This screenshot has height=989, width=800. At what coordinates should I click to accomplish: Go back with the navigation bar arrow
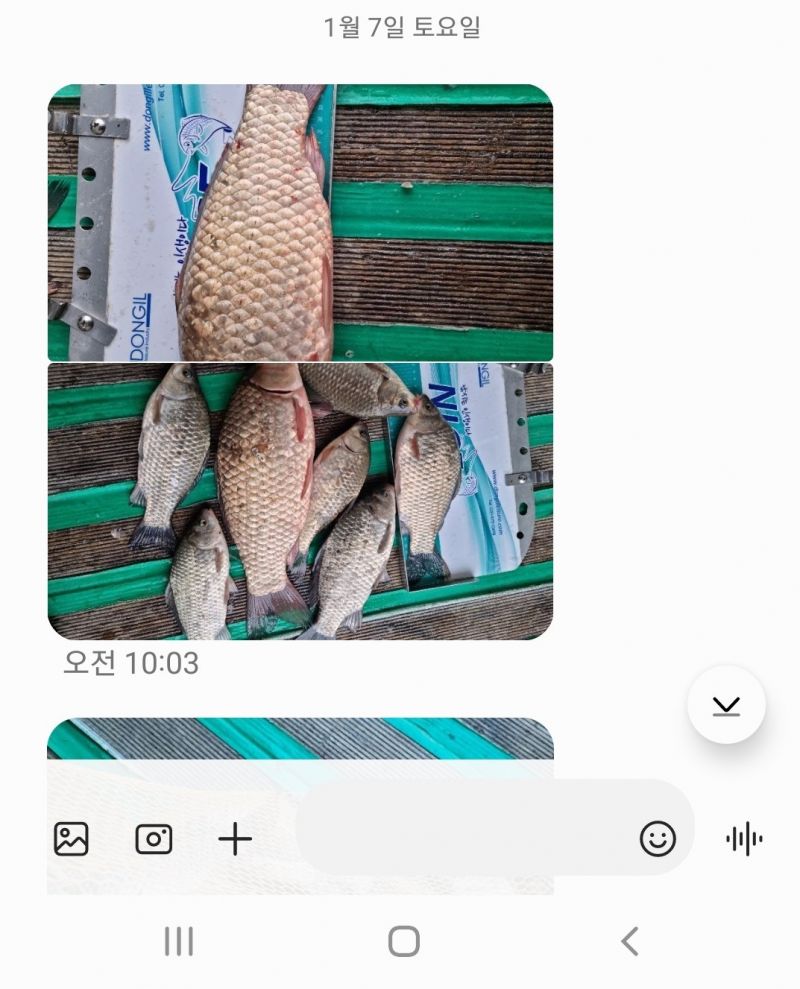pyautogui.click(x=629, y=941)
